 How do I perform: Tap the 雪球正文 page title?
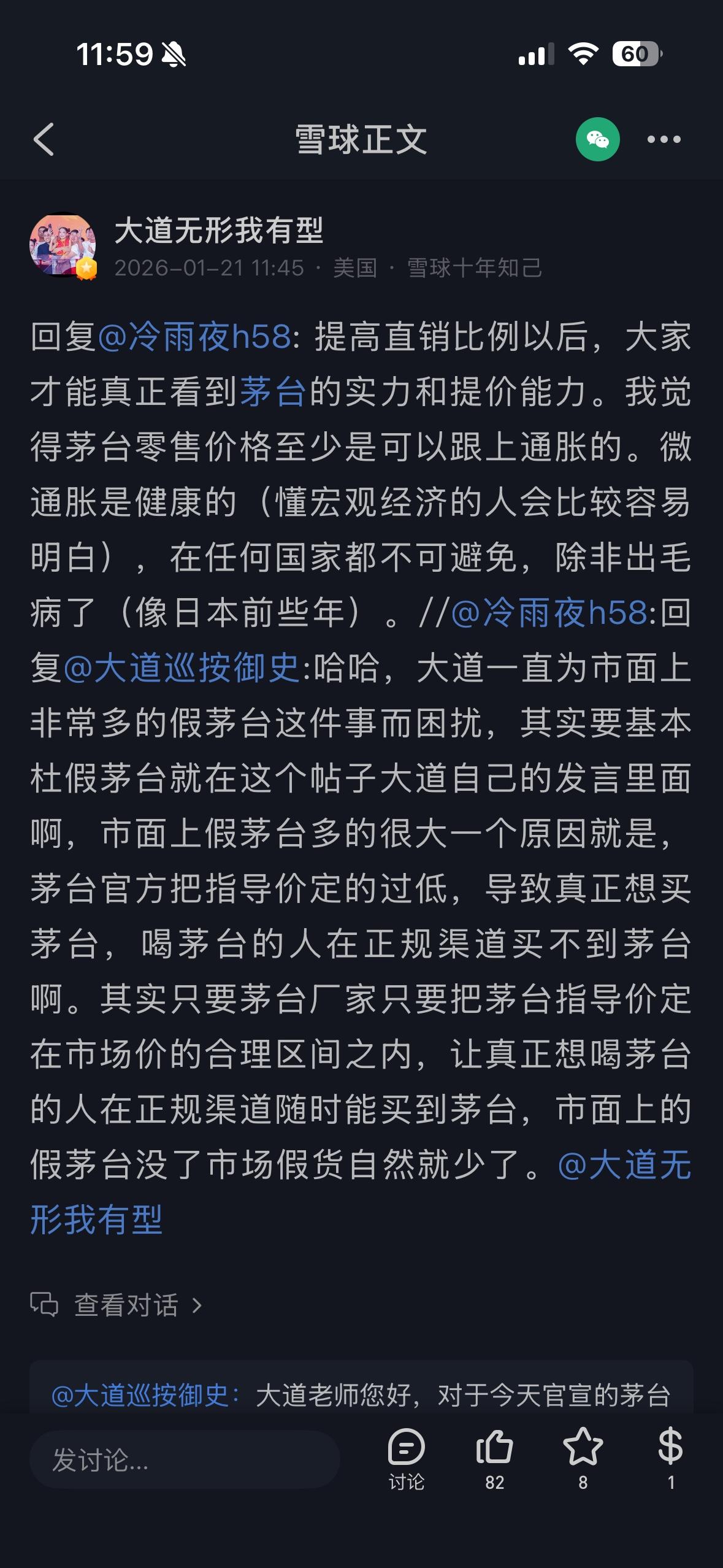click(x=361, y=140)
